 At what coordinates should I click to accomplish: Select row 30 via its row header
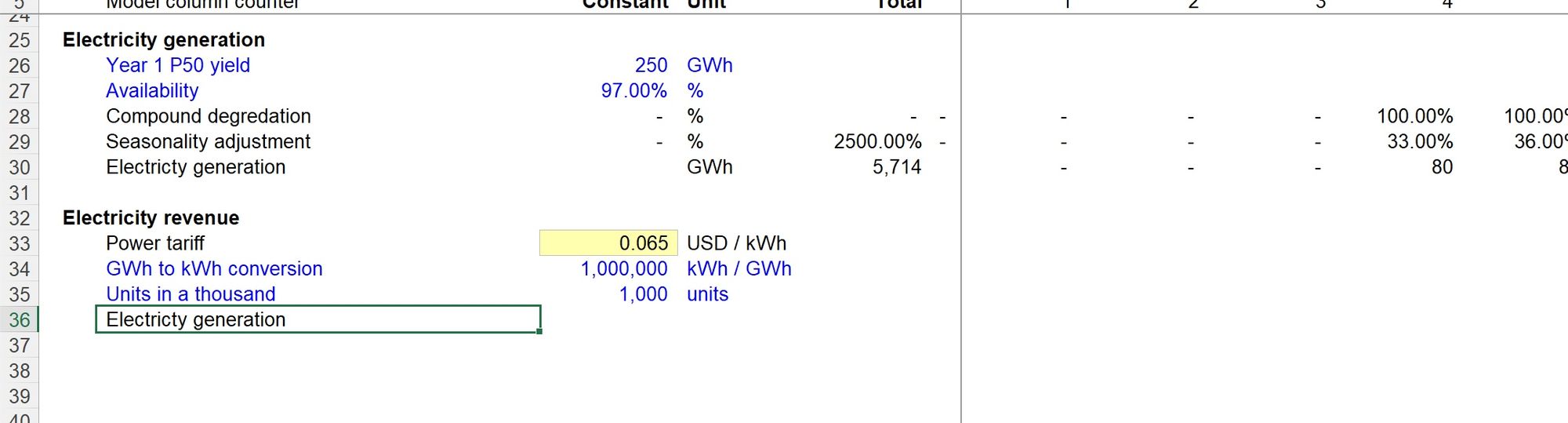tap(19, 167)
